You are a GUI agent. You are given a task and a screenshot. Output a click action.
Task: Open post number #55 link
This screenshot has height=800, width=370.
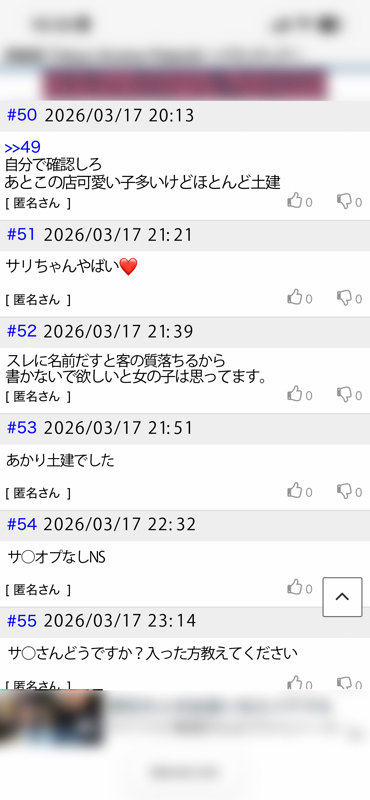21,621
